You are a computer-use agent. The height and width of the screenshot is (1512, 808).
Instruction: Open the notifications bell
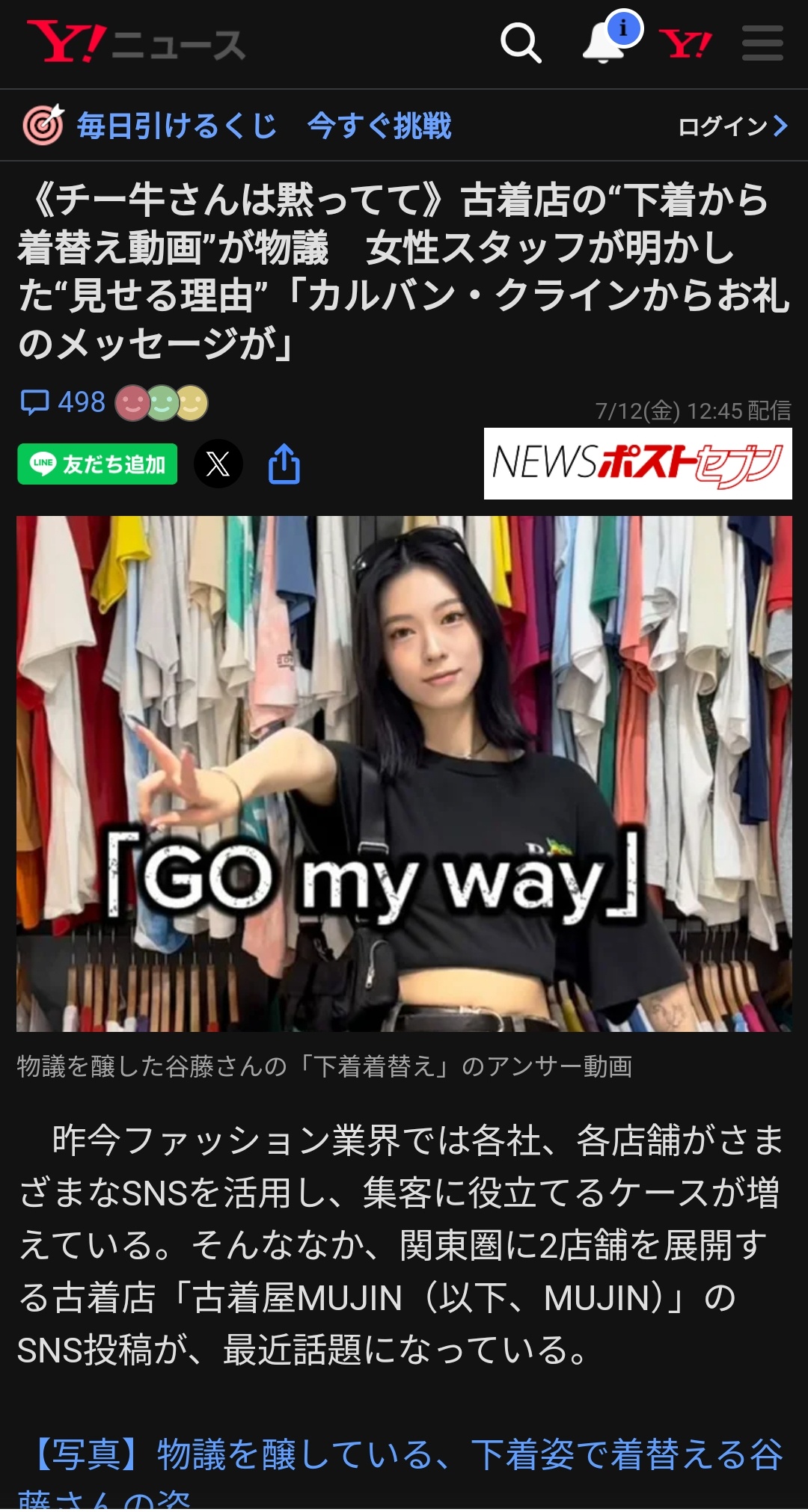click(x=605, y=43)
